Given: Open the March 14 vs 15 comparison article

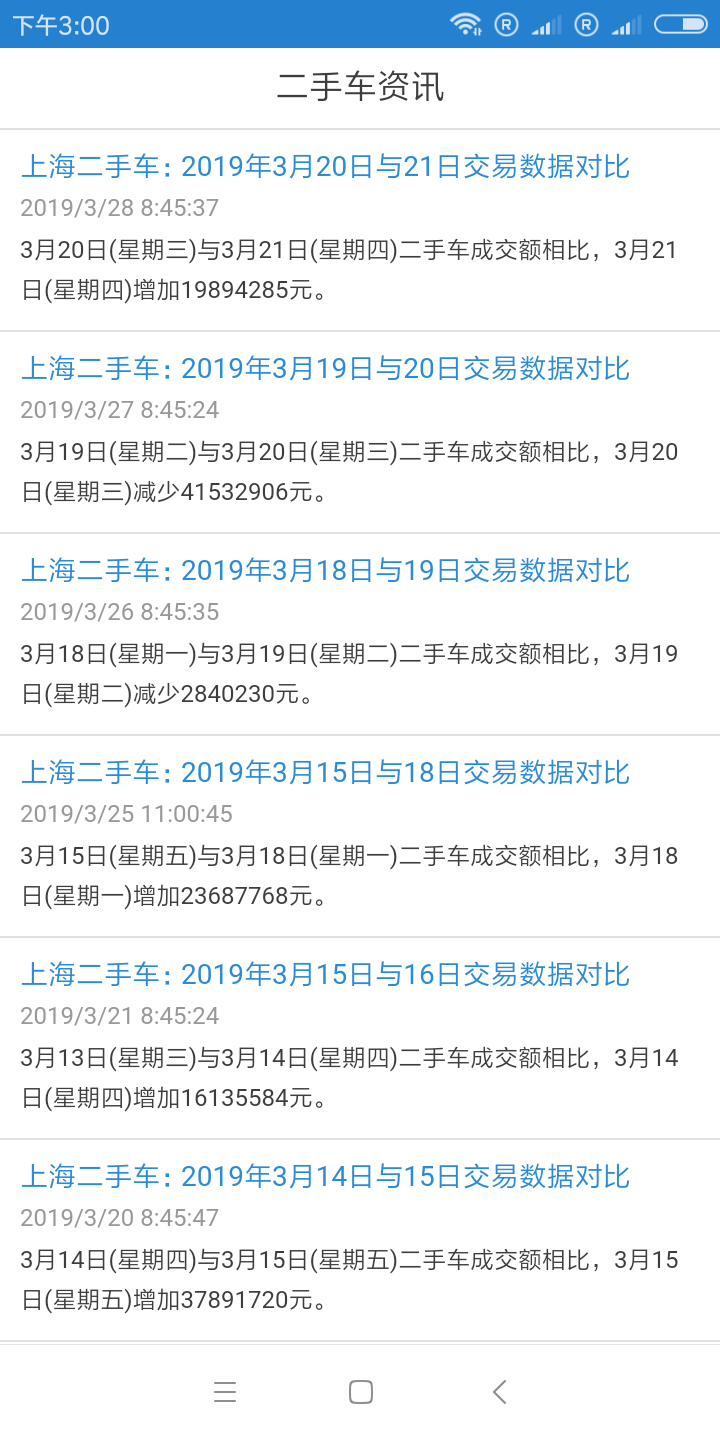Looking at the screenshot, I should pos(360,1240).
